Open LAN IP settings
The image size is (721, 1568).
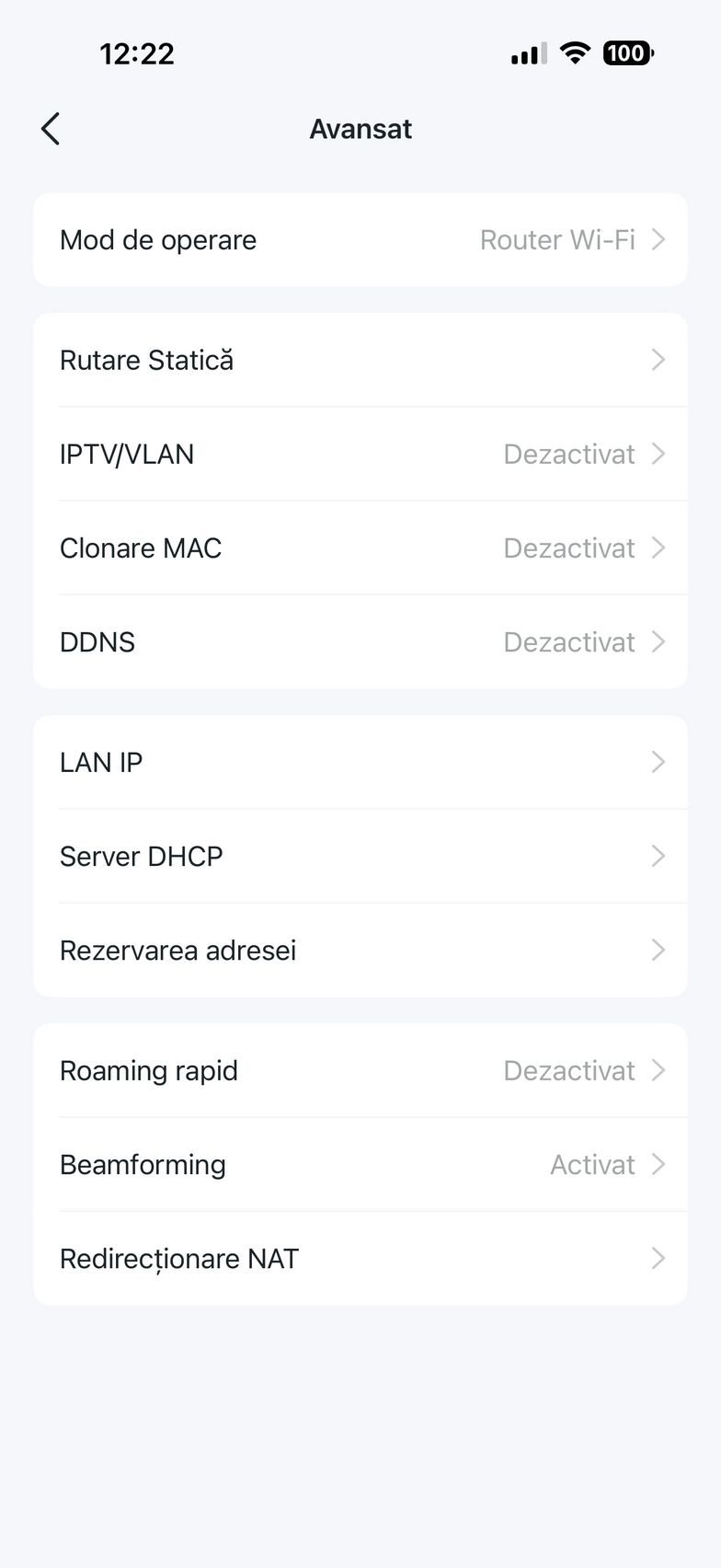tap(360, 762)
